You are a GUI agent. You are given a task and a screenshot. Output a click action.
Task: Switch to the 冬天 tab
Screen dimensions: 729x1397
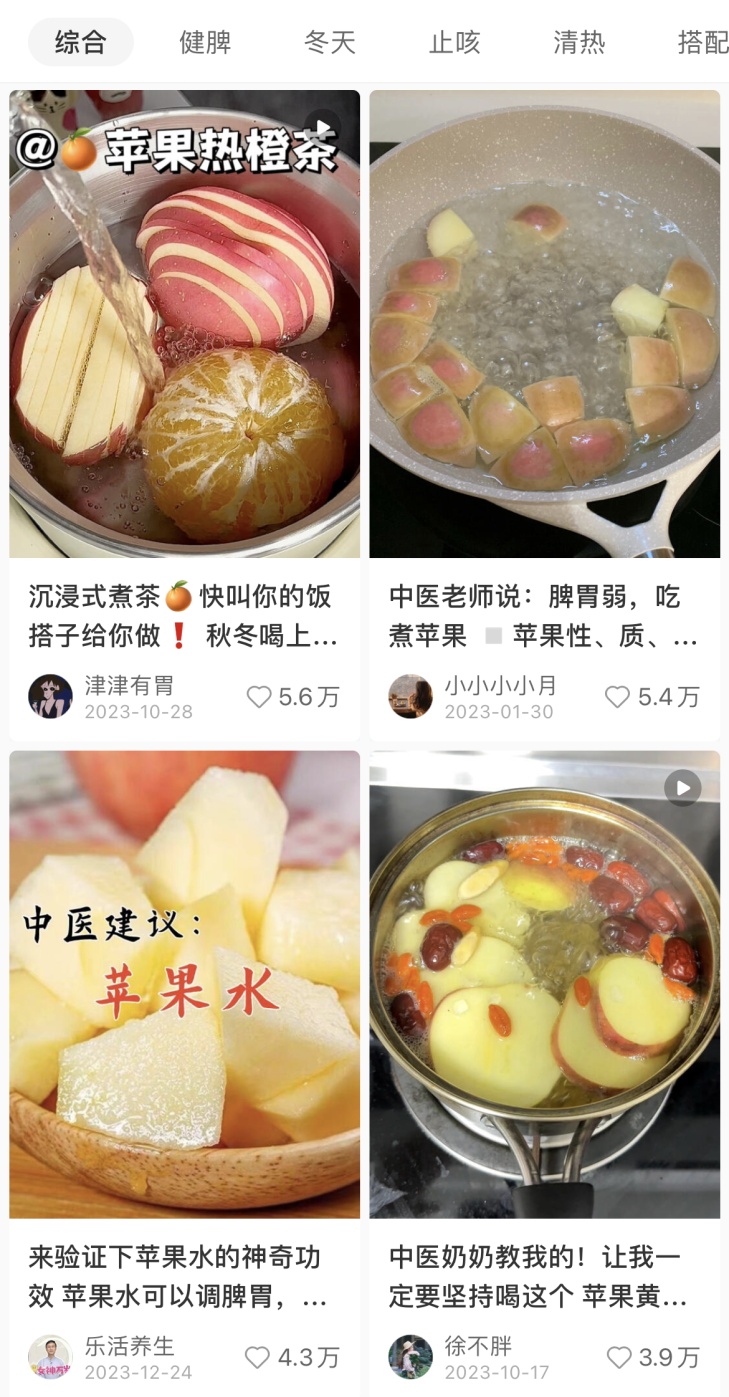330,42
